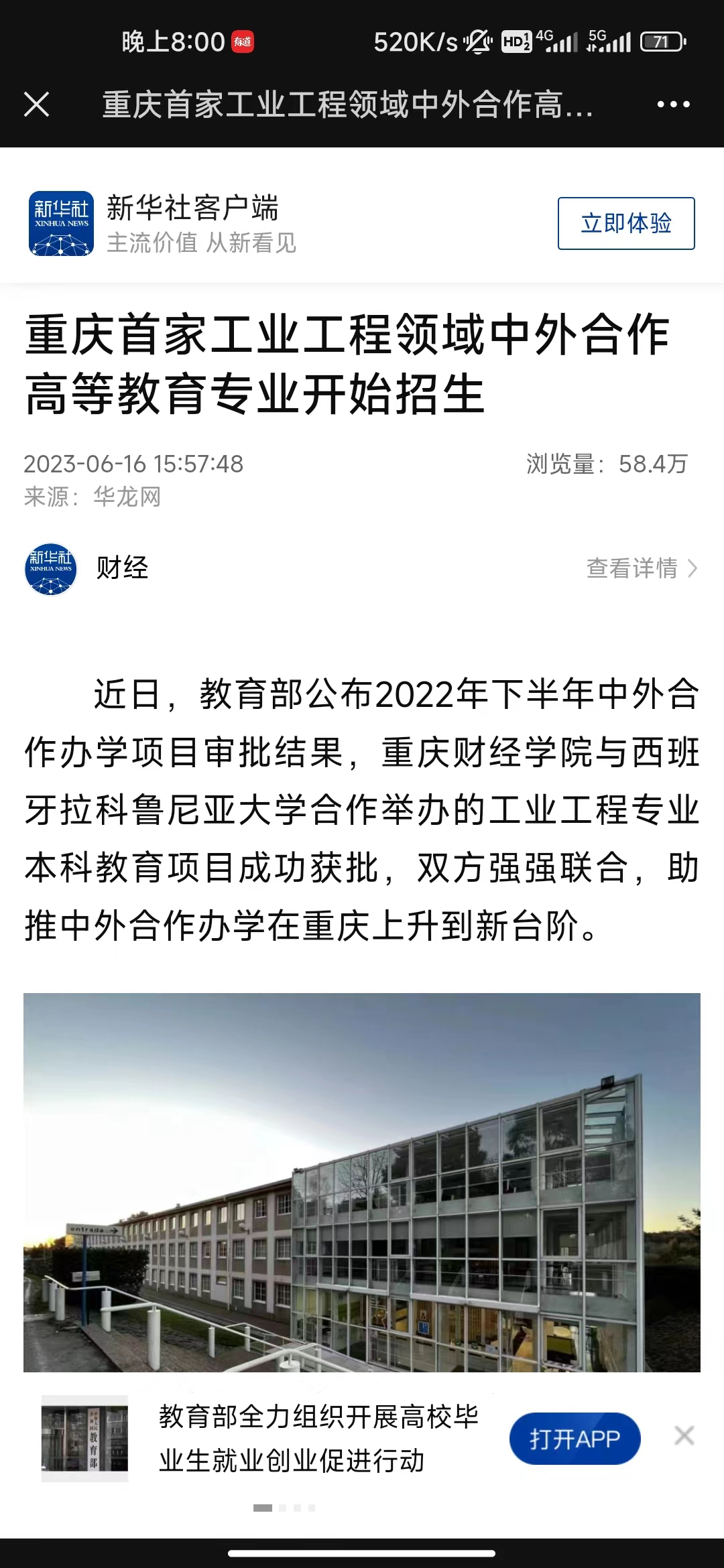
Task: Tap the 立即体验 button
Action: click(625, 223)
